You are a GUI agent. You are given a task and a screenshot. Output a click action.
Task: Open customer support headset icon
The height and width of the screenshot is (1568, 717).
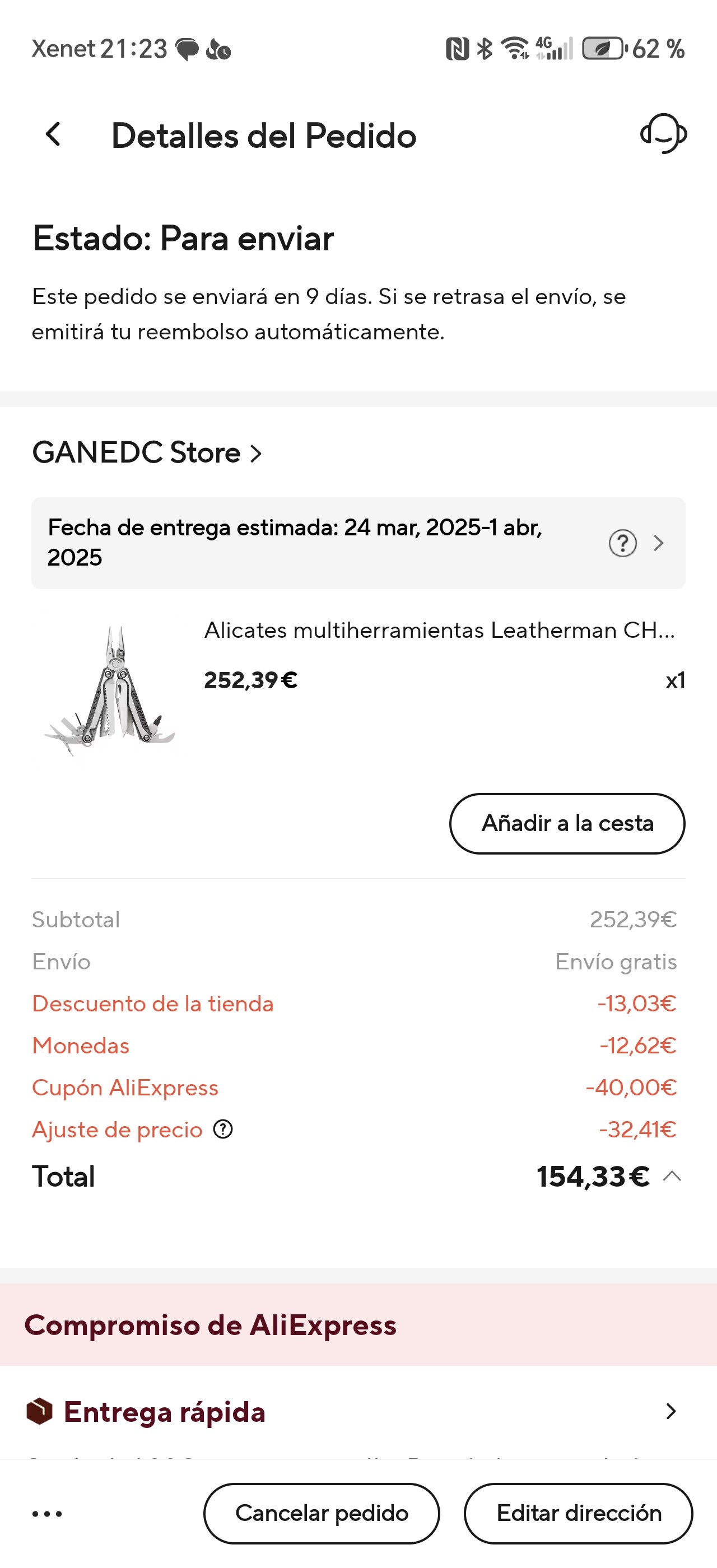click(663, 134)
